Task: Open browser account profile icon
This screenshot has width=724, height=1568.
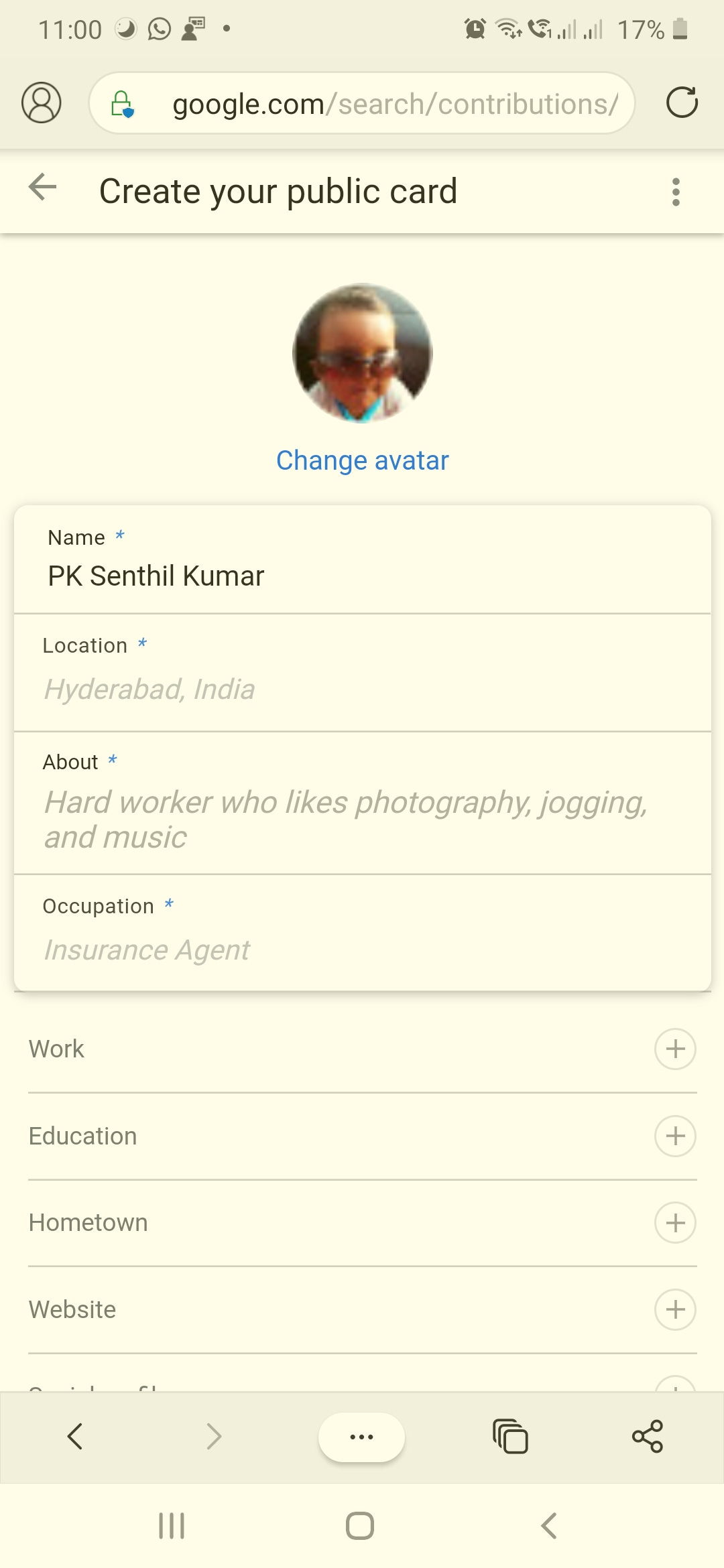Action: (42, 103)
